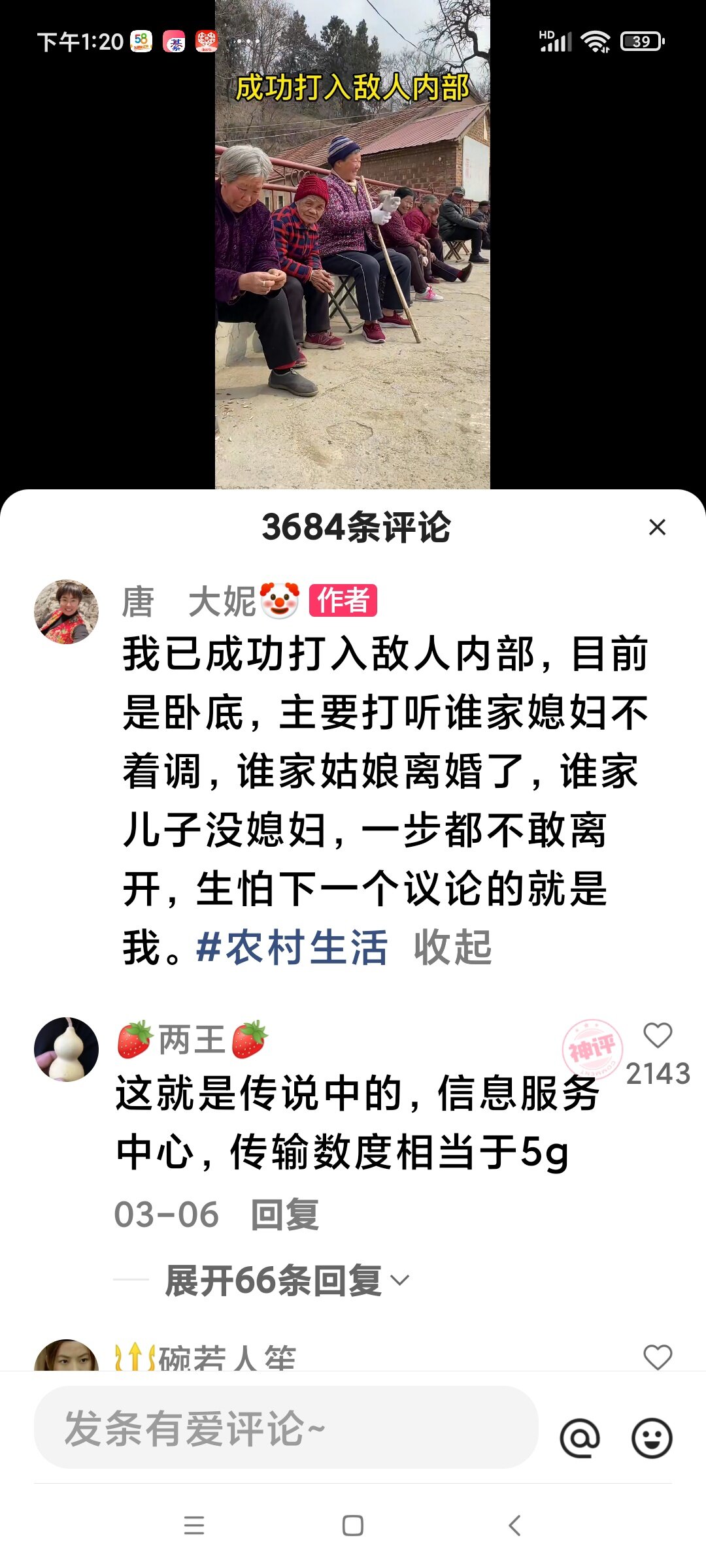The height and width of the screenshot is (1568, 706).
Task: Collapse the caption with 收起
Action: pyautogui.click(x=452, y=947)
